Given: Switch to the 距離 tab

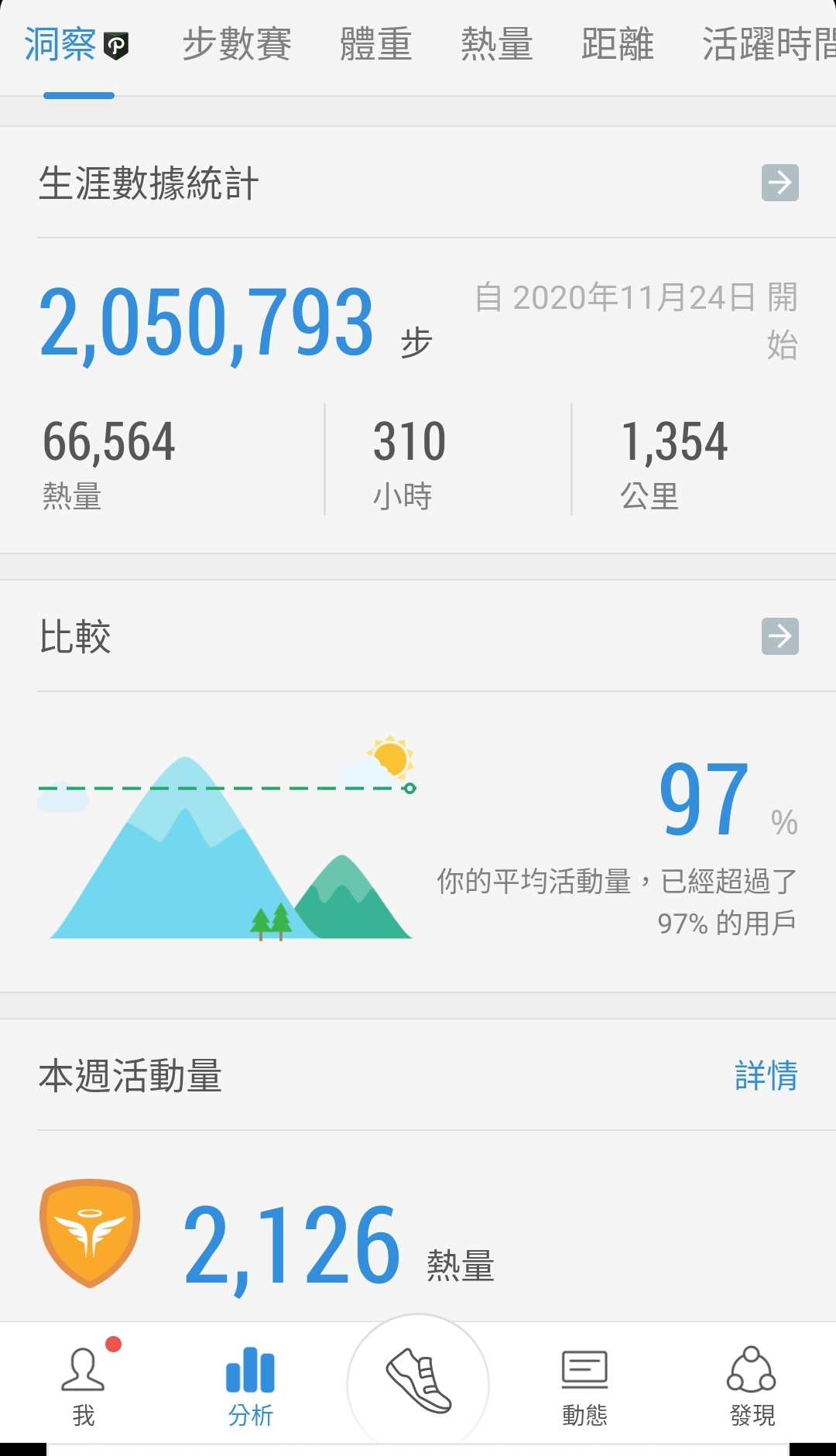Looking at the screenshot, I should pos(617,44).
